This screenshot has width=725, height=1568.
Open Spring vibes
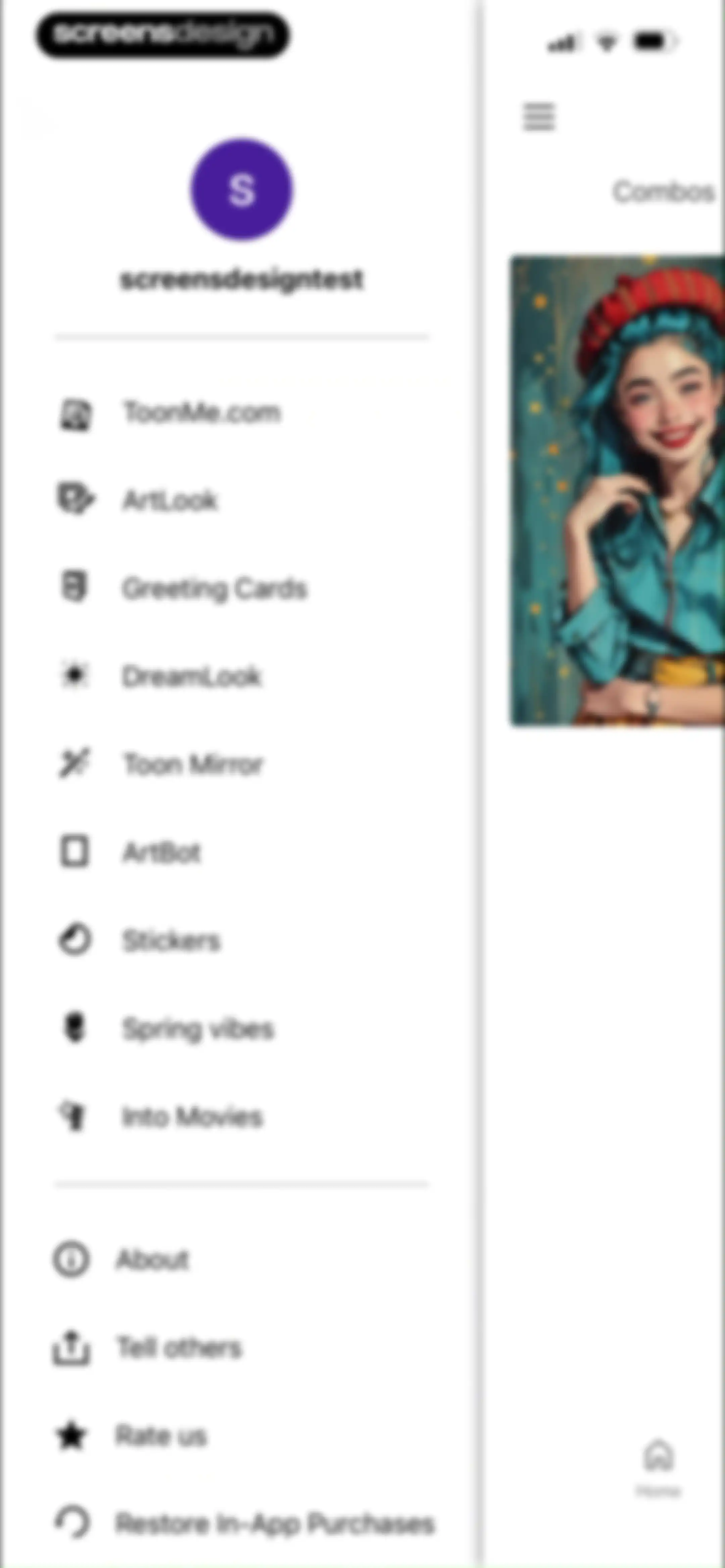[242, 1029]
